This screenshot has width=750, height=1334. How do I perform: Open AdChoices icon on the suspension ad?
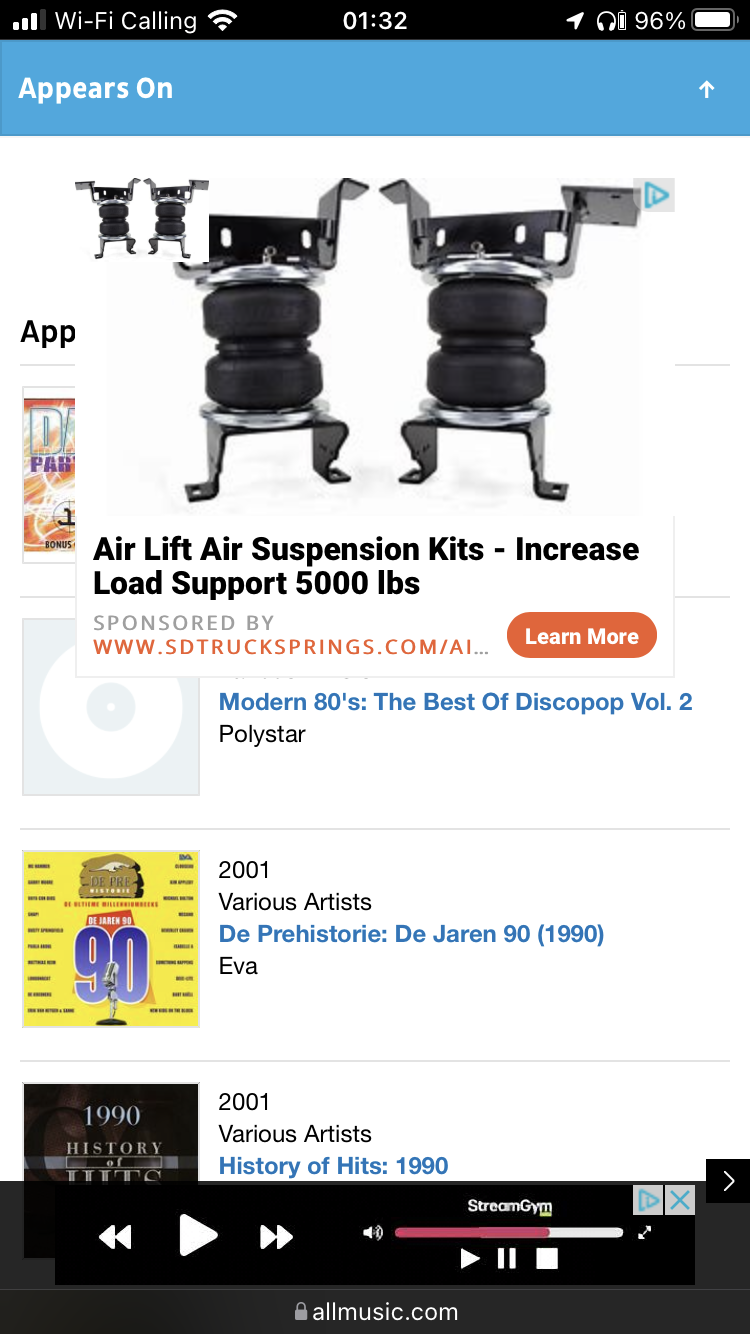click(656, 195)
